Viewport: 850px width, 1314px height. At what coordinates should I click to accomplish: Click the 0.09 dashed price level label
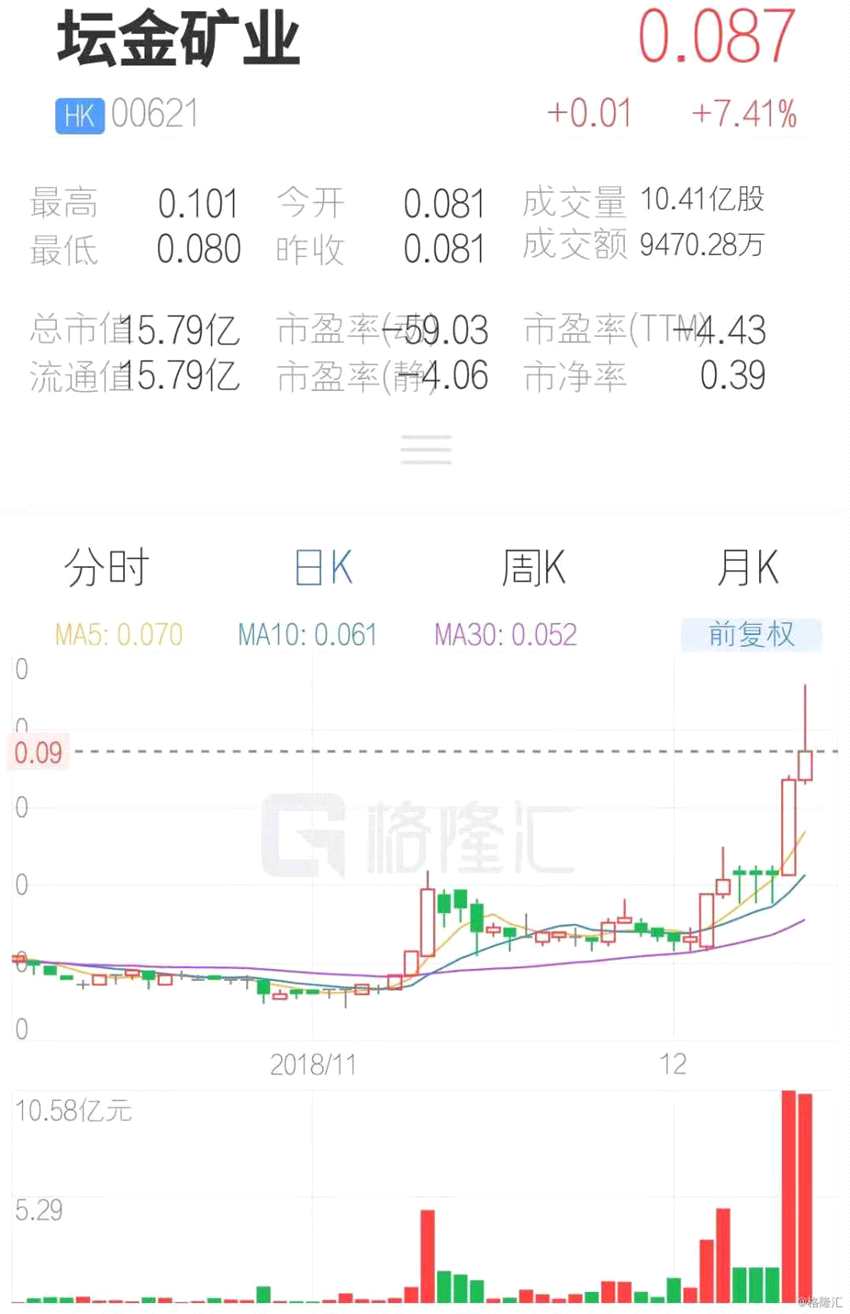point(38,753)
